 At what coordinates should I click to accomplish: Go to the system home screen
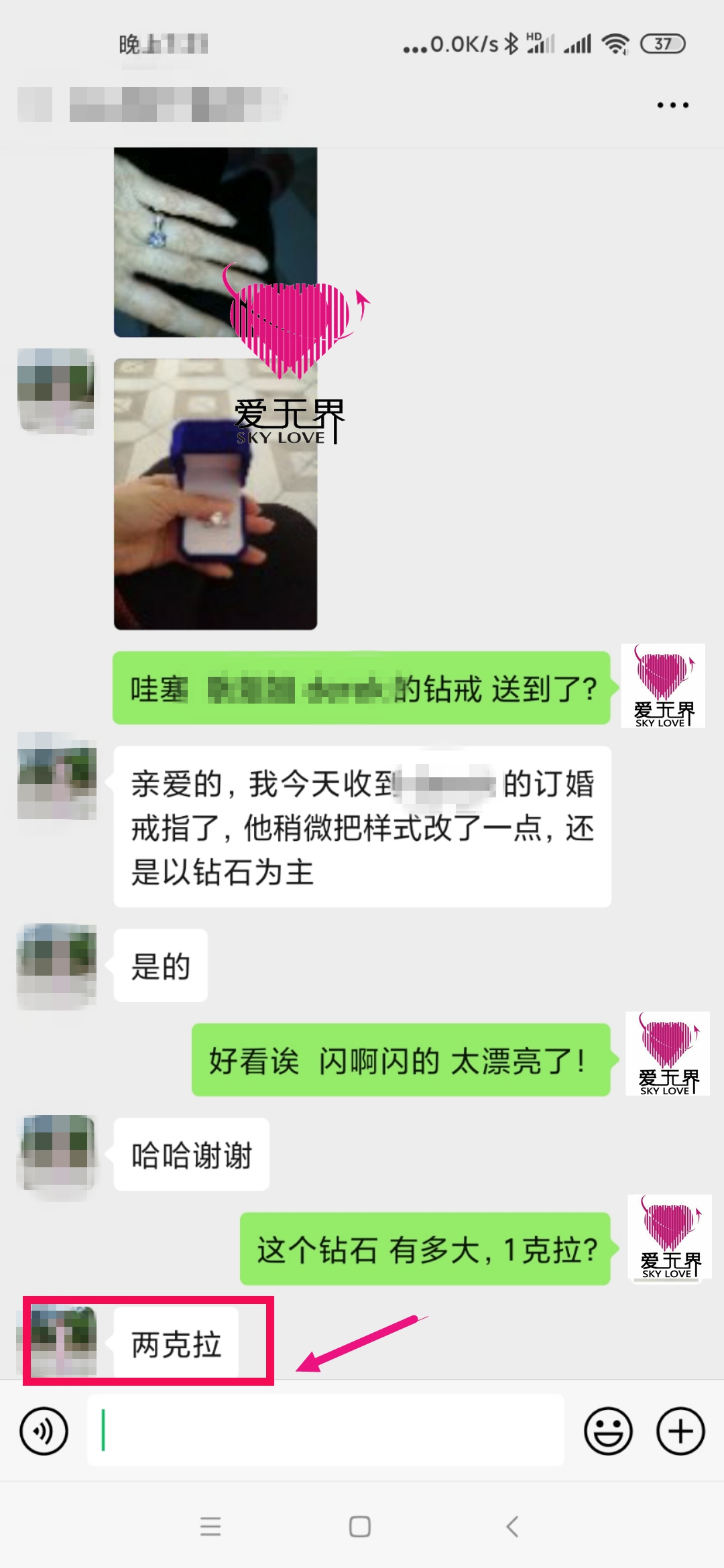(x=360, y=1526)
